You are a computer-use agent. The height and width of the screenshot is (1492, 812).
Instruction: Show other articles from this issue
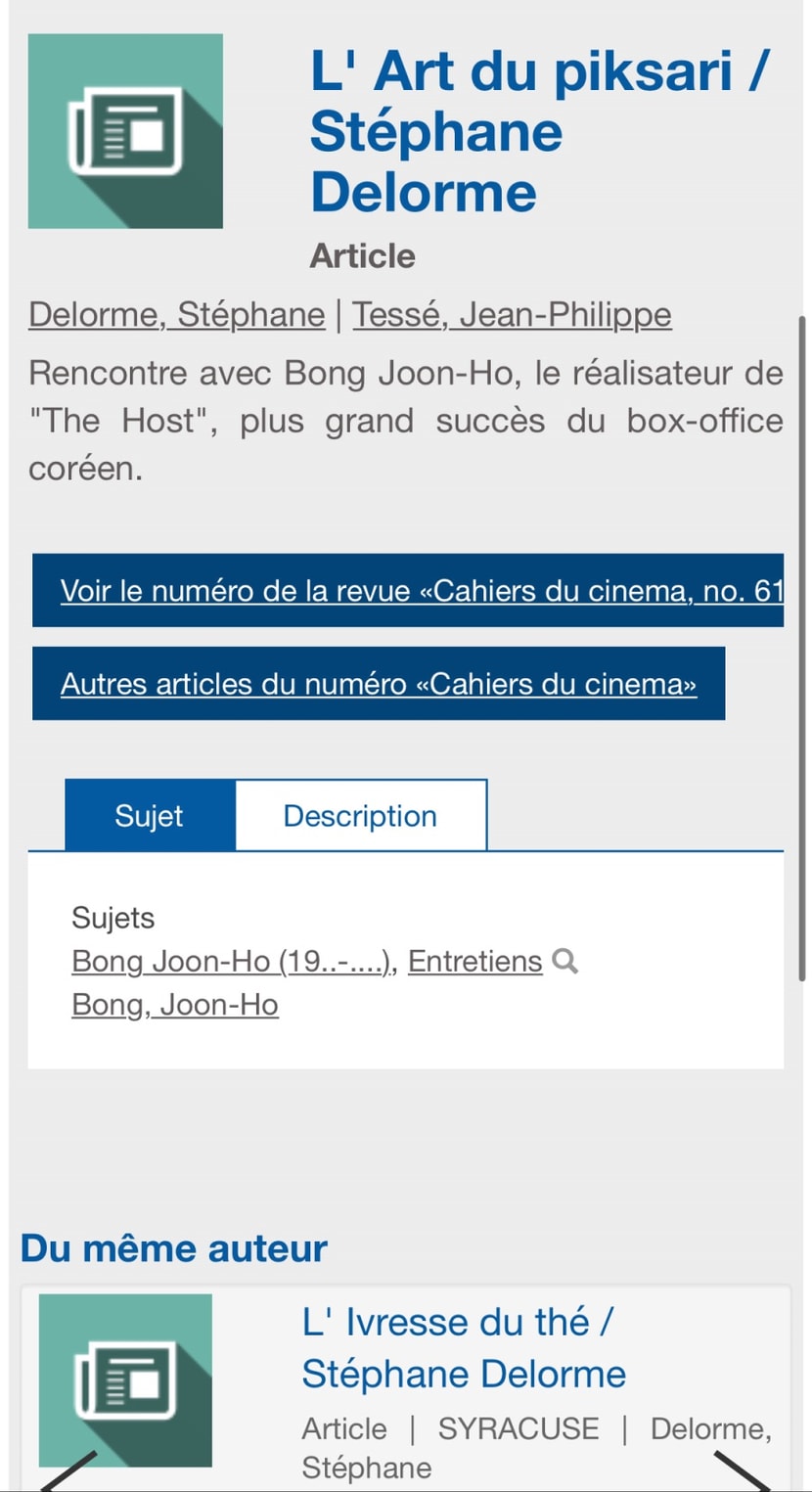[379, 684]
